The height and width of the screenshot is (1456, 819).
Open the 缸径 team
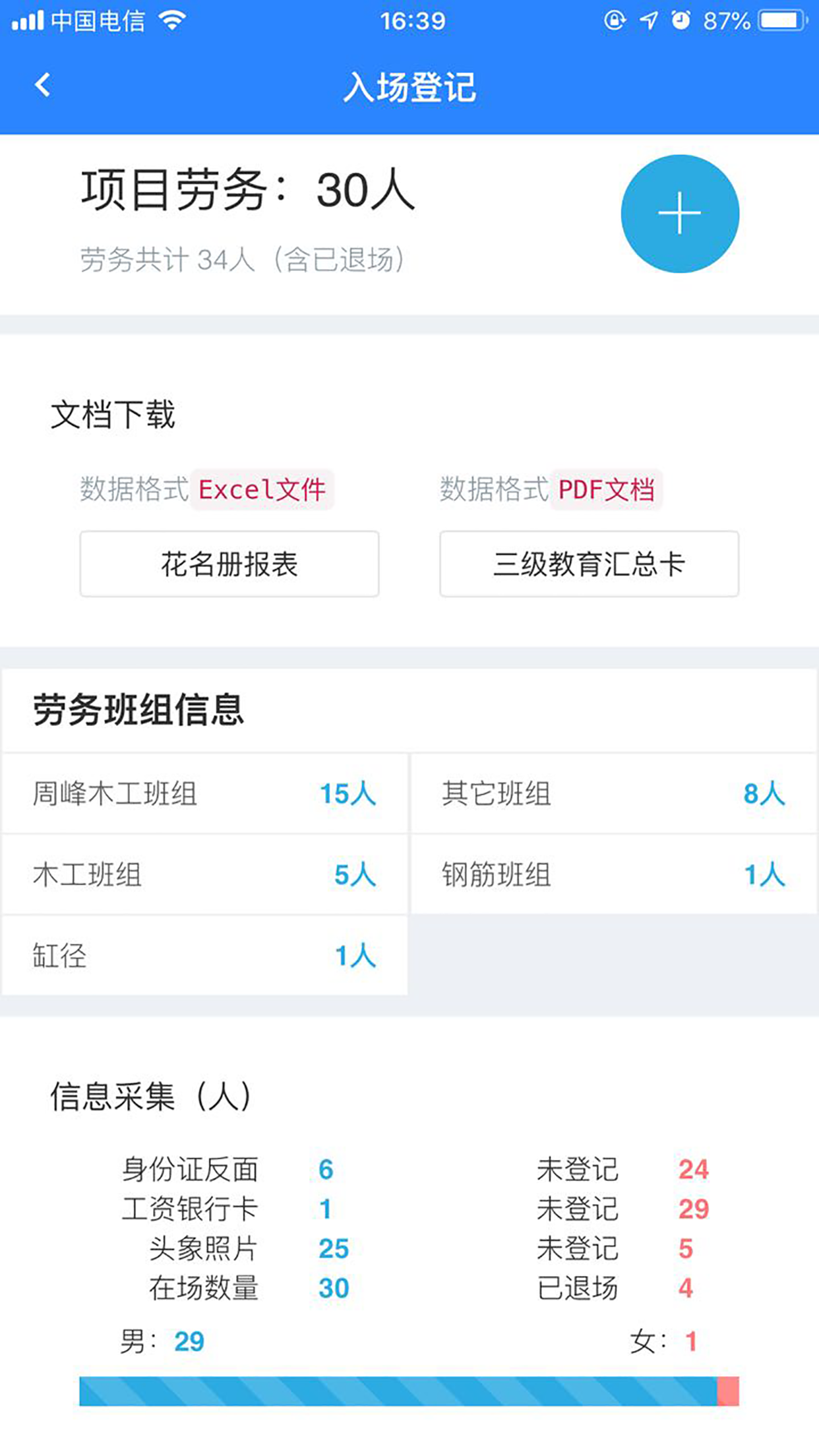pos(205,956)
